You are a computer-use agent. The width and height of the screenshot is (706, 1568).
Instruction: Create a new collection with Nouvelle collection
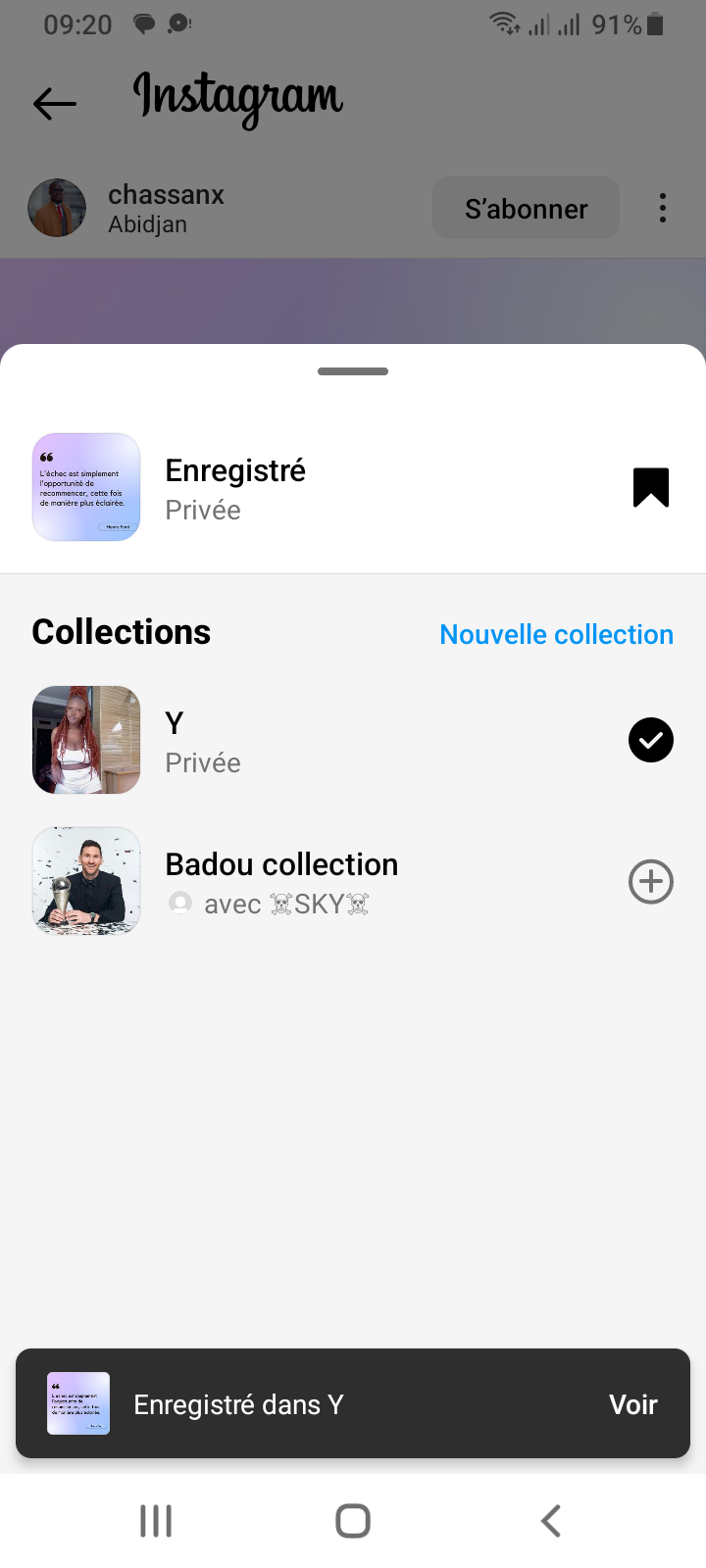(556, 635)
